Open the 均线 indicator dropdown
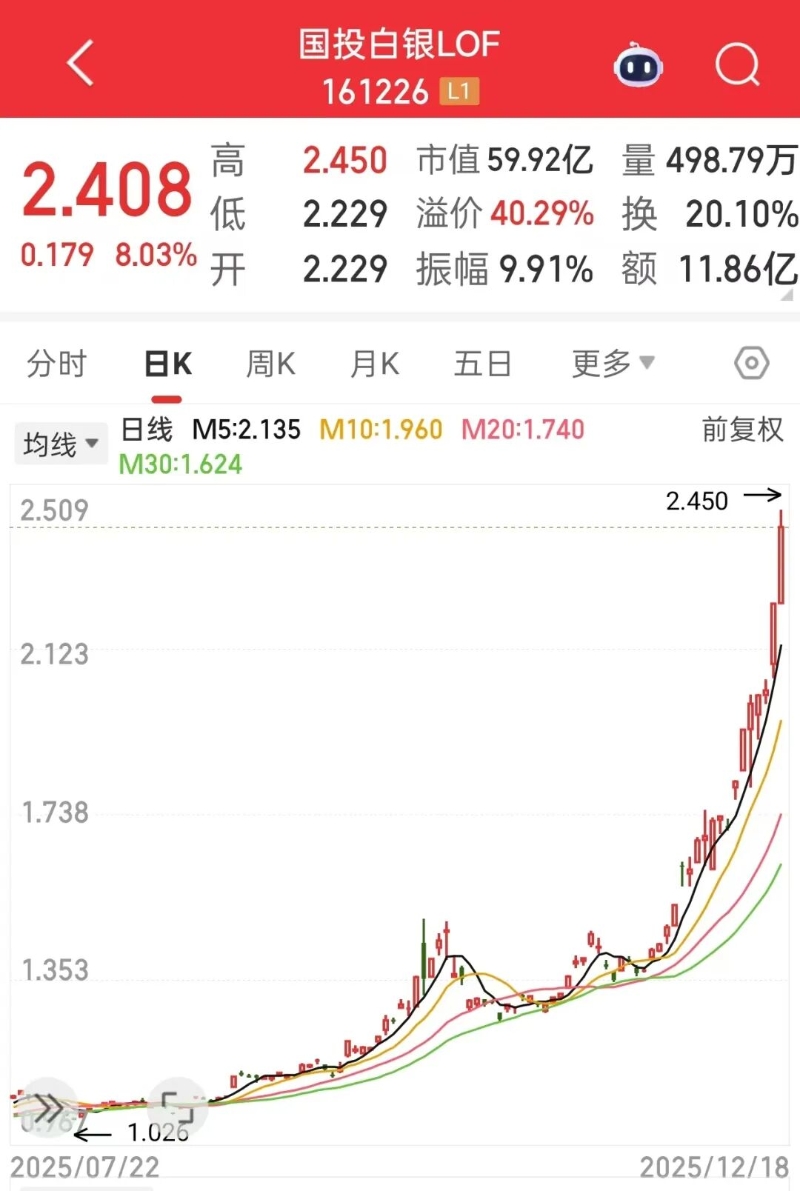Screen dimensions: 800x1191 point(60,443)
